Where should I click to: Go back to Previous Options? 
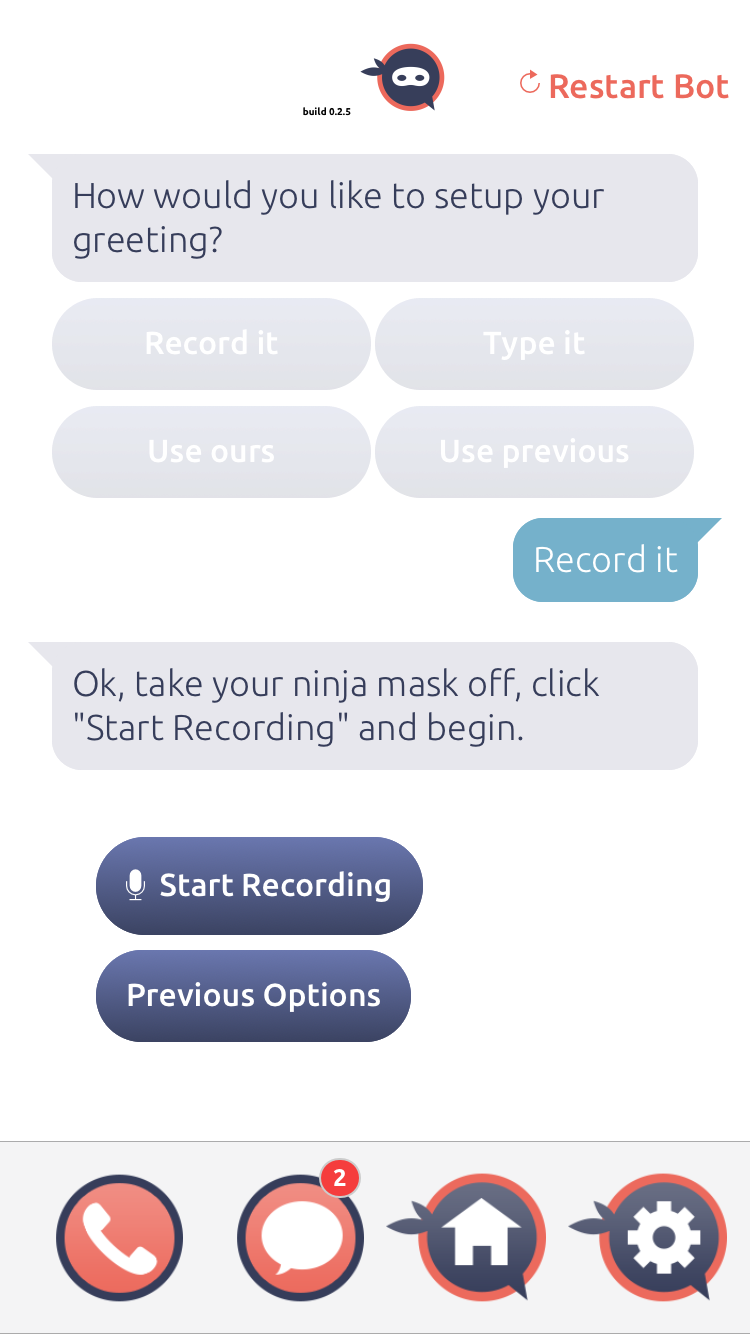coord(253,996)
